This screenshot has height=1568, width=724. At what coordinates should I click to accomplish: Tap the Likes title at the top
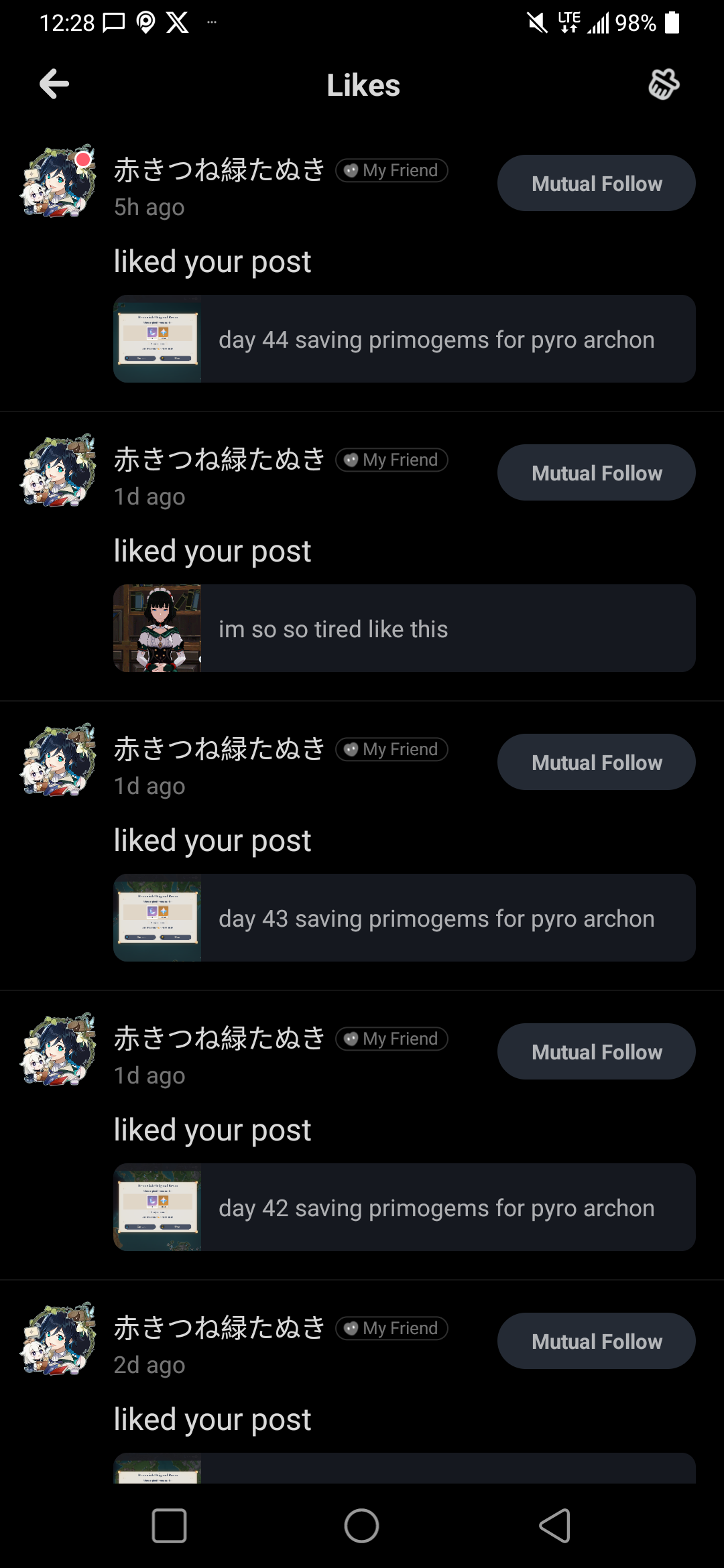click(362, 84)
